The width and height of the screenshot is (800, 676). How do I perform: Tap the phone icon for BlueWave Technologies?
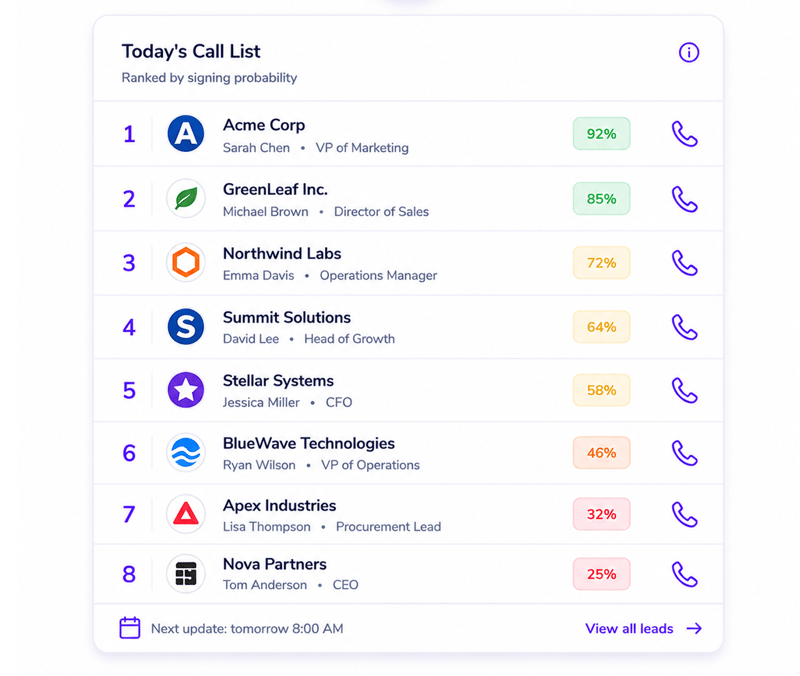(x=684, y=453)
